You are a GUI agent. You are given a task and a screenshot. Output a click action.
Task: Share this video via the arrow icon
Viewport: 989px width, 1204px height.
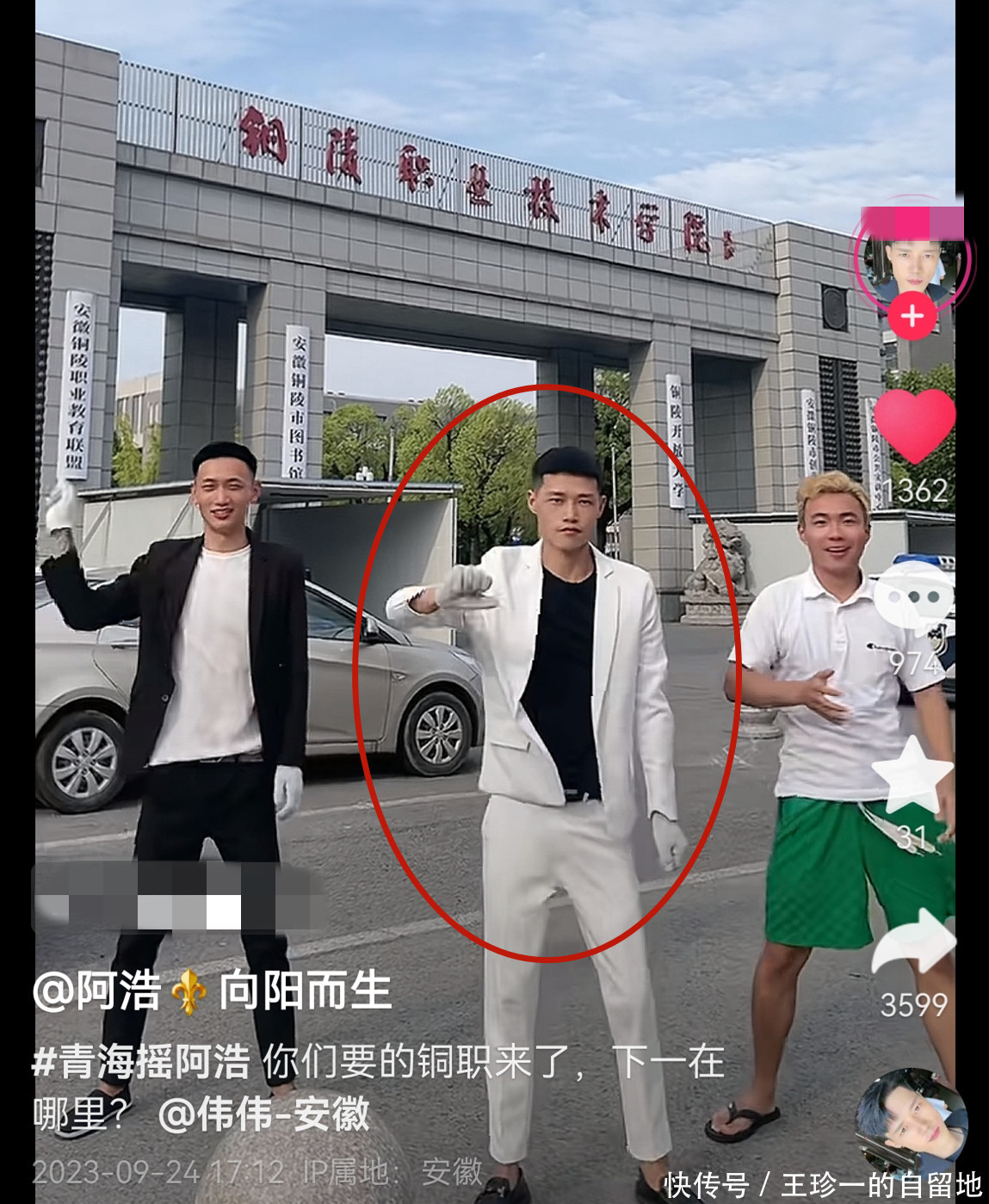913,944
